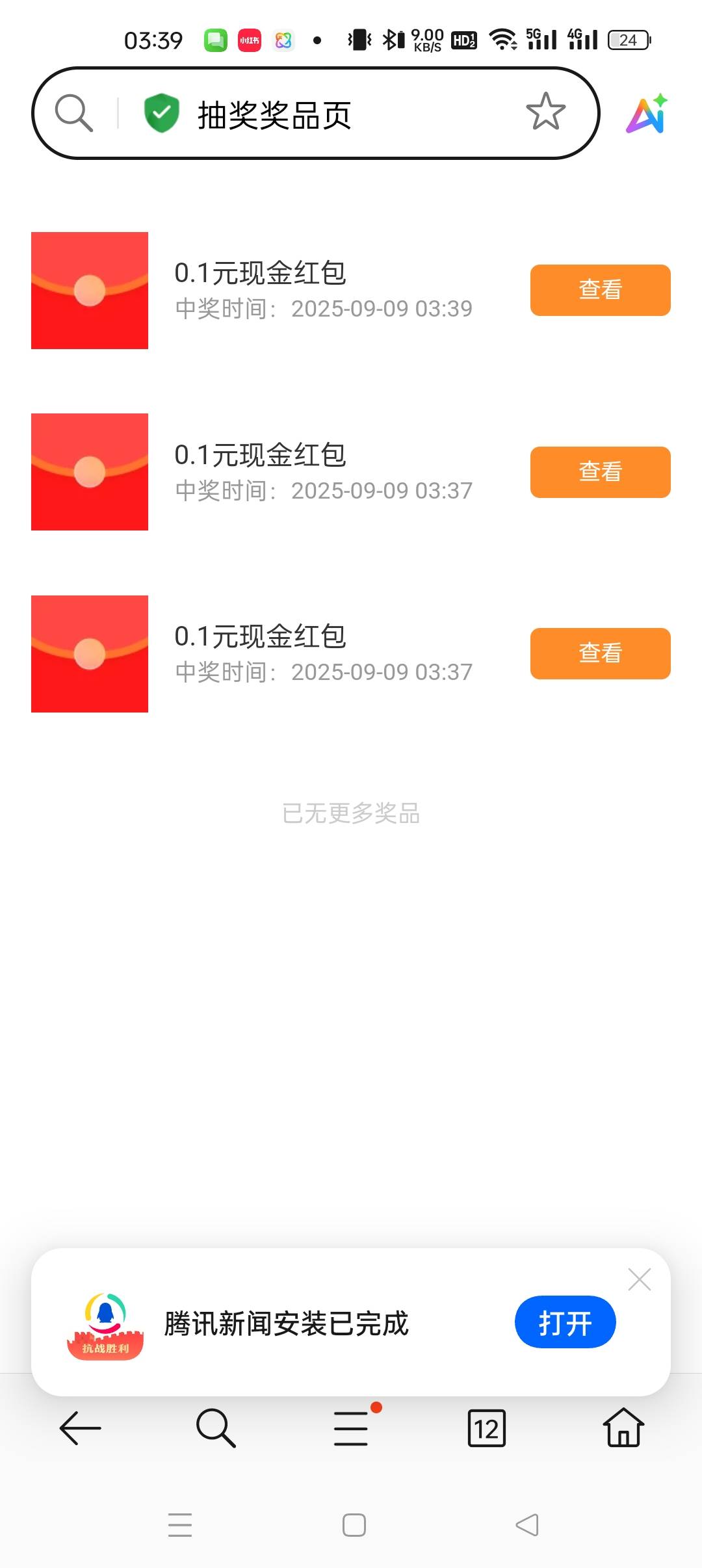Open 腾讯新闻 with the 打开 button
The width and height of the screenshot is (702, 1568).
(565, 1322)
